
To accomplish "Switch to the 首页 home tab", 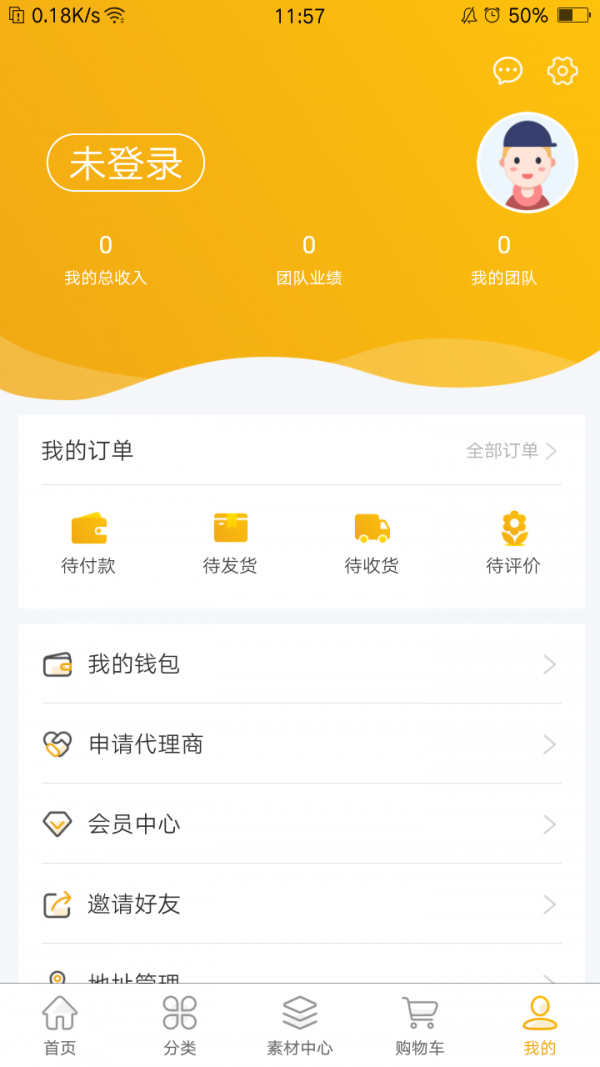I will [60, 1026].
